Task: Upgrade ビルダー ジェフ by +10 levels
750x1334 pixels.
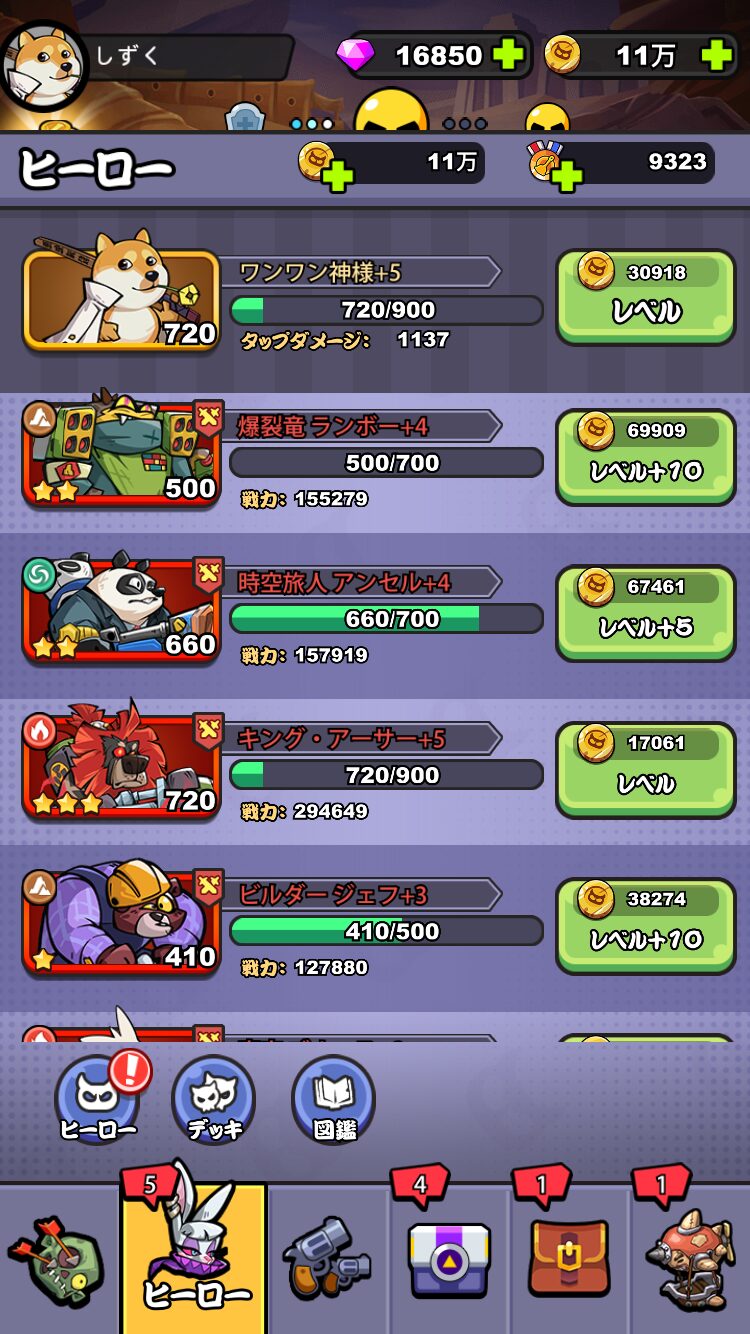Action: tap(645, 925)
